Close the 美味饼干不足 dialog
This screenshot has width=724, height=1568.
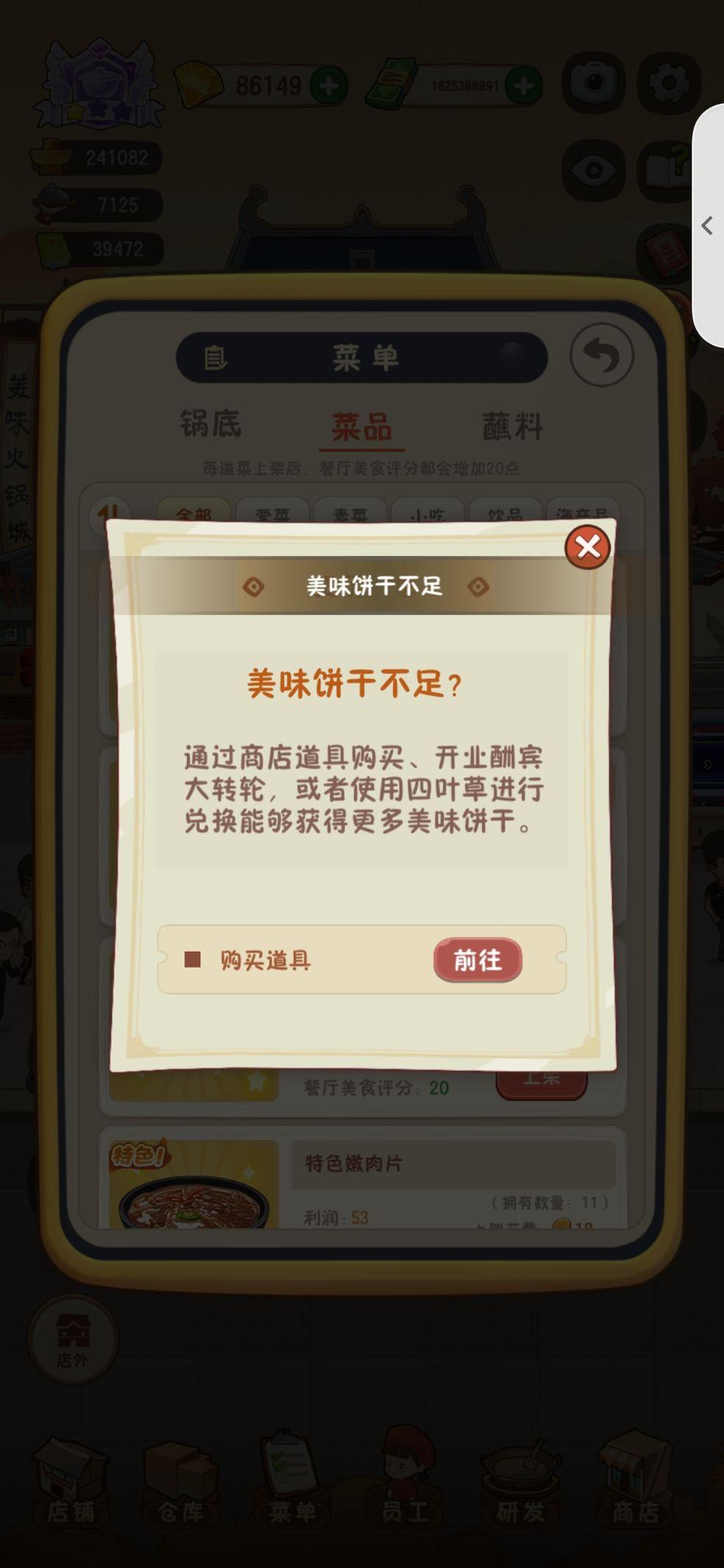[587, 547]
